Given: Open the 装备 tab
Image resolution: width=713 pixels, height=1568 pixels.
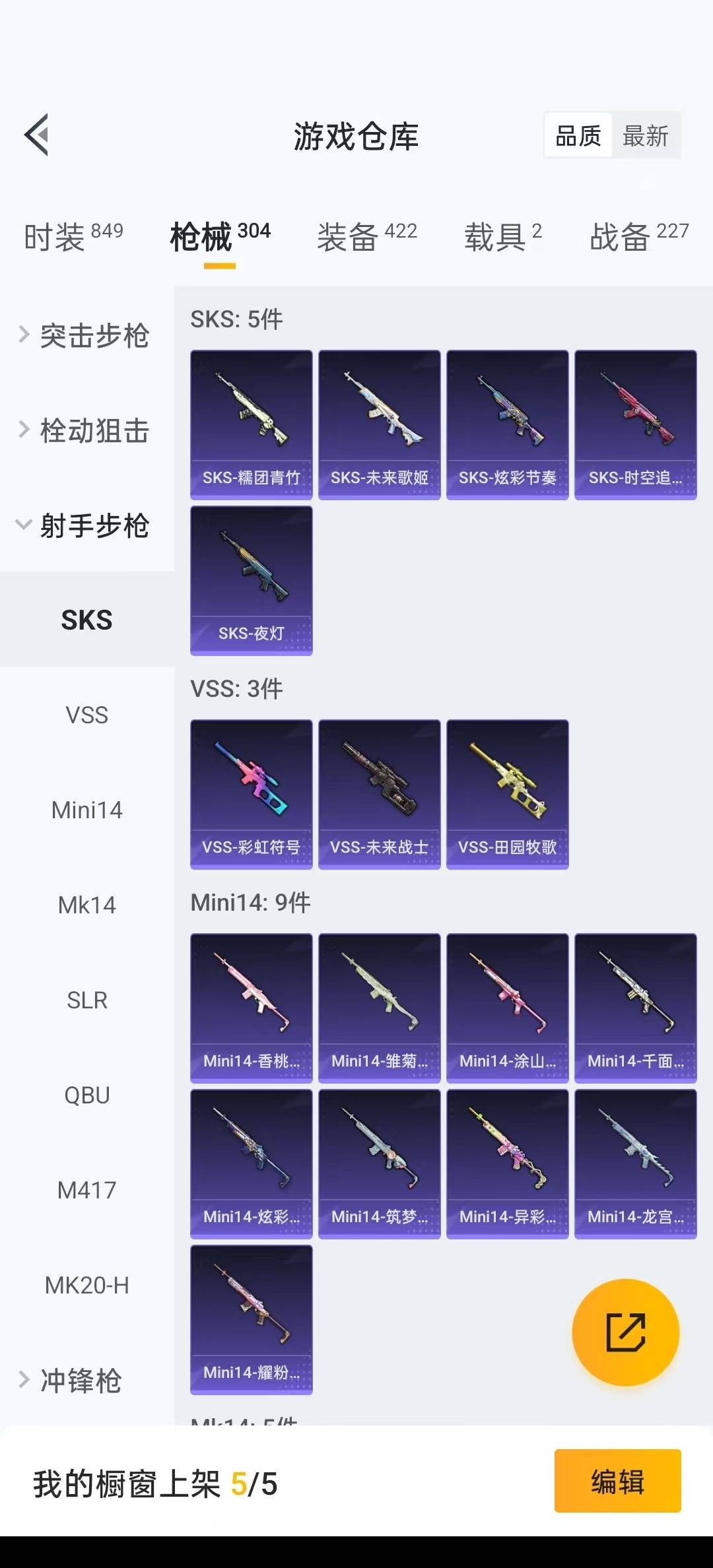Looking at the screenshot, I should pos(366,236).
